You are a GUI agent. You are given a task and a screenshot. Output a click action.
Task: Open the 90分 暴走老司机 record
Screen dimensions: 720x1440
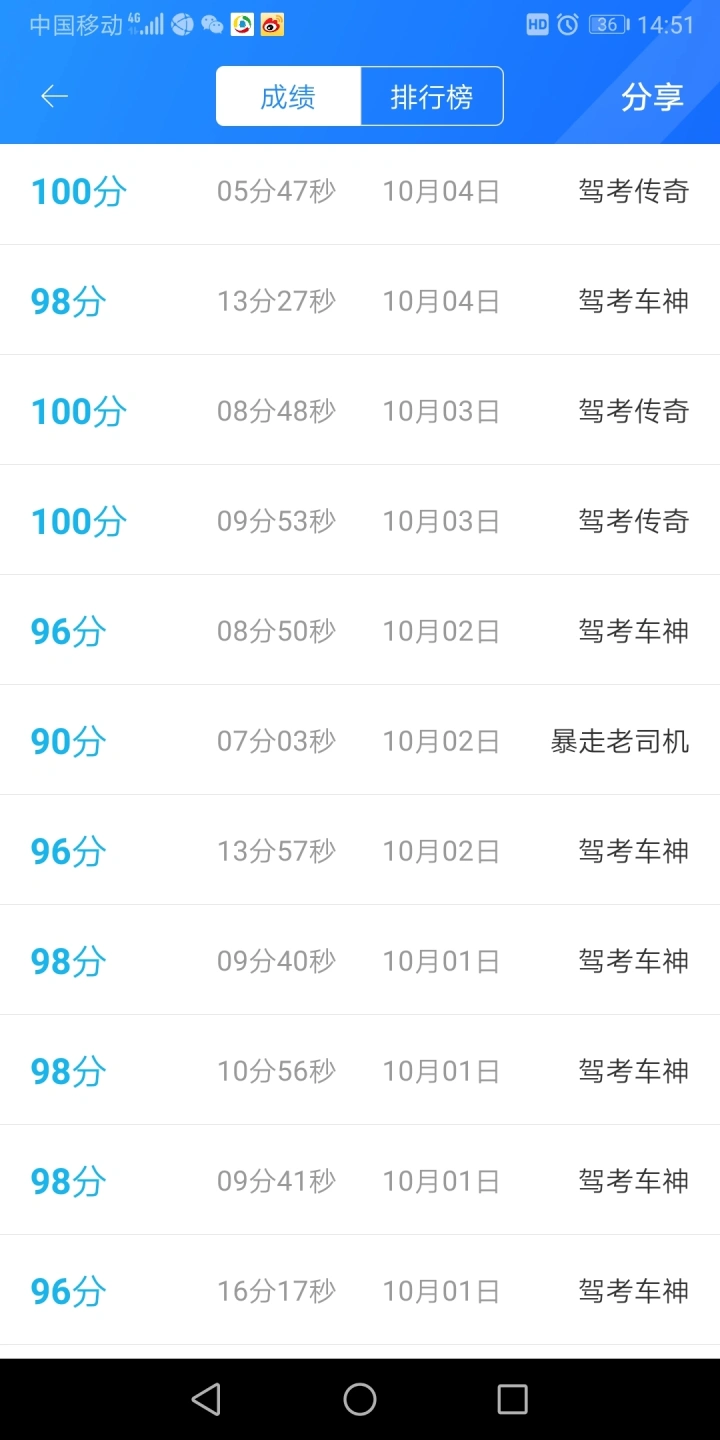(360, 740)
